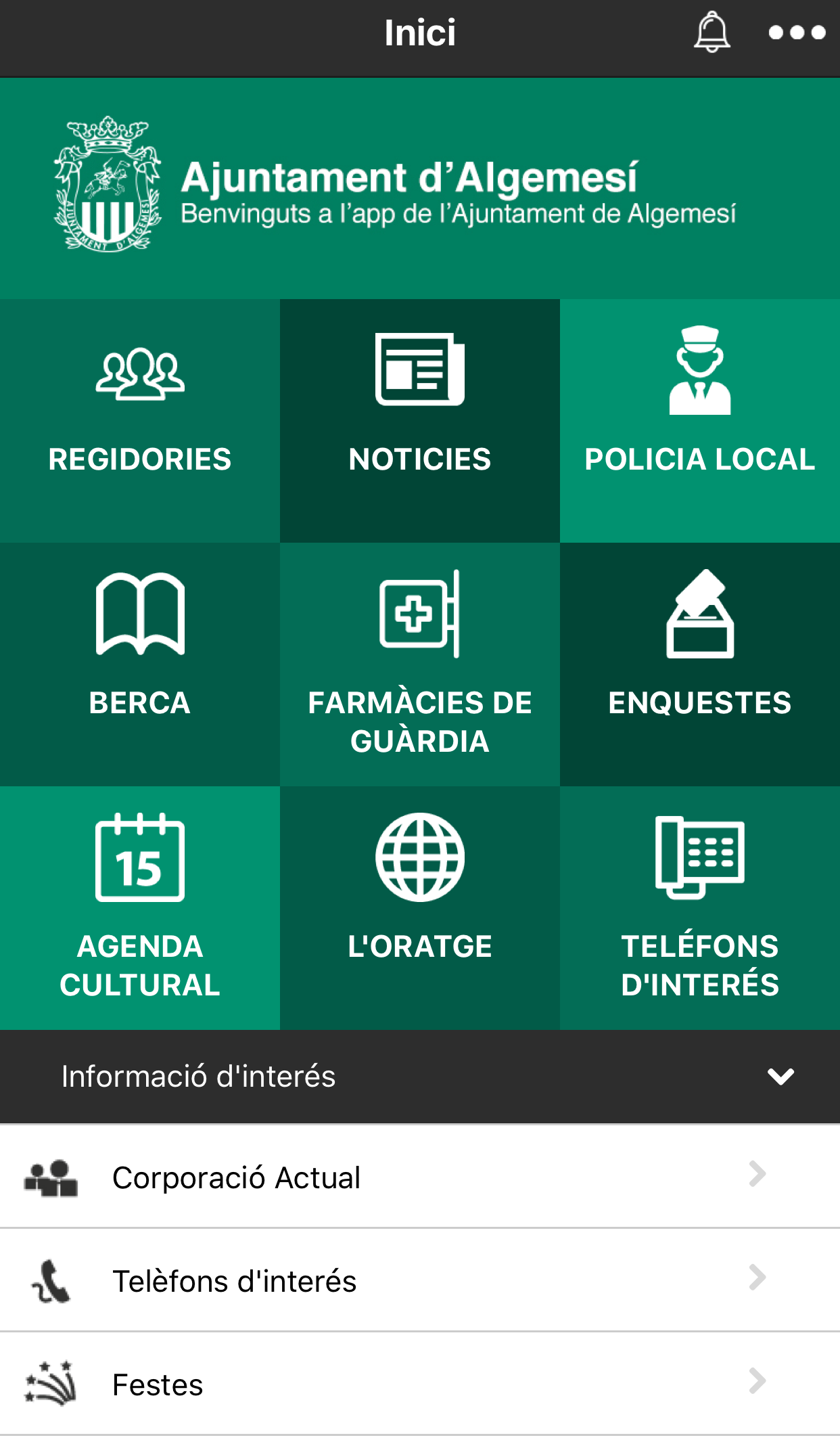
Task: Open the Regidories tile
Action: [140, 420]
